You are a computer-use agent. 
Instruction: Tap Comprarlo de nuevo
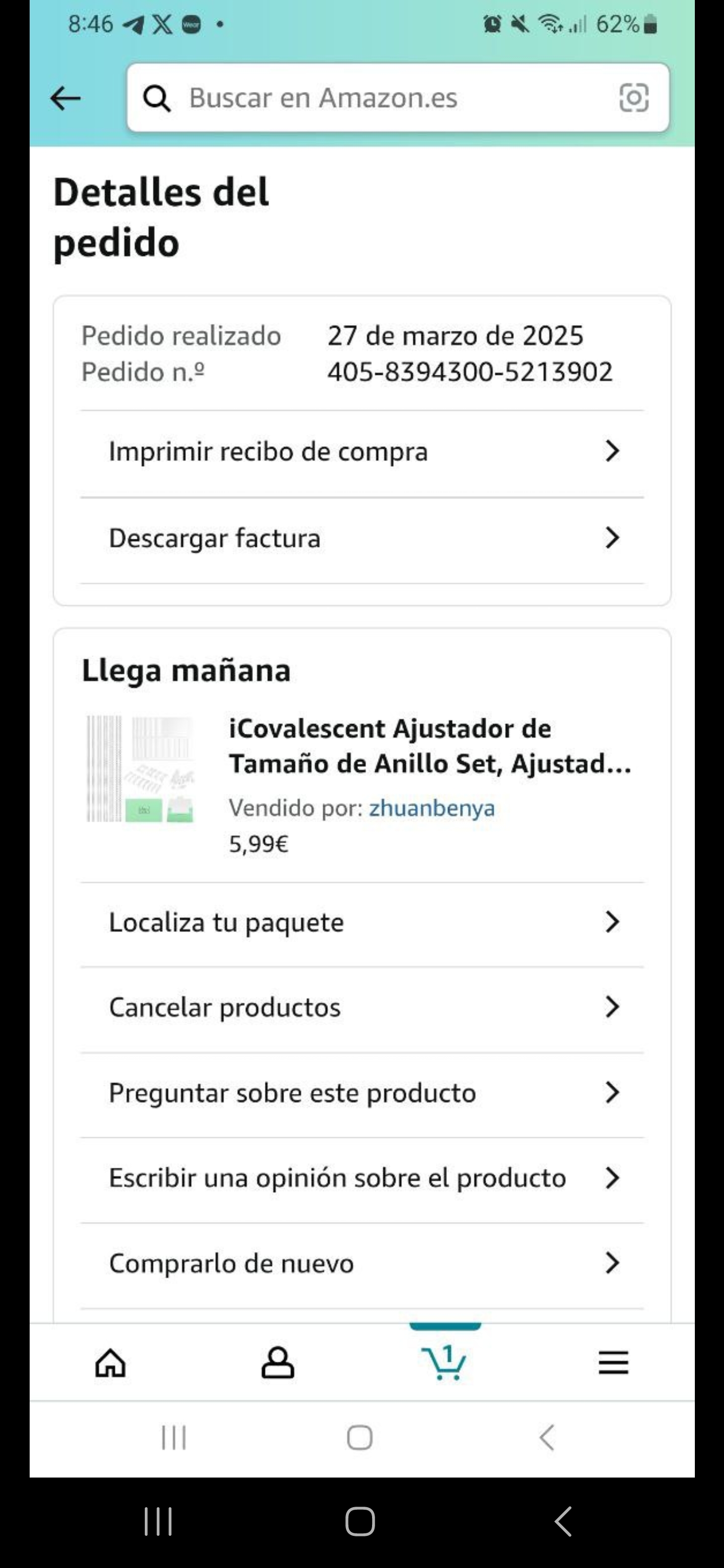point(363,1263)
